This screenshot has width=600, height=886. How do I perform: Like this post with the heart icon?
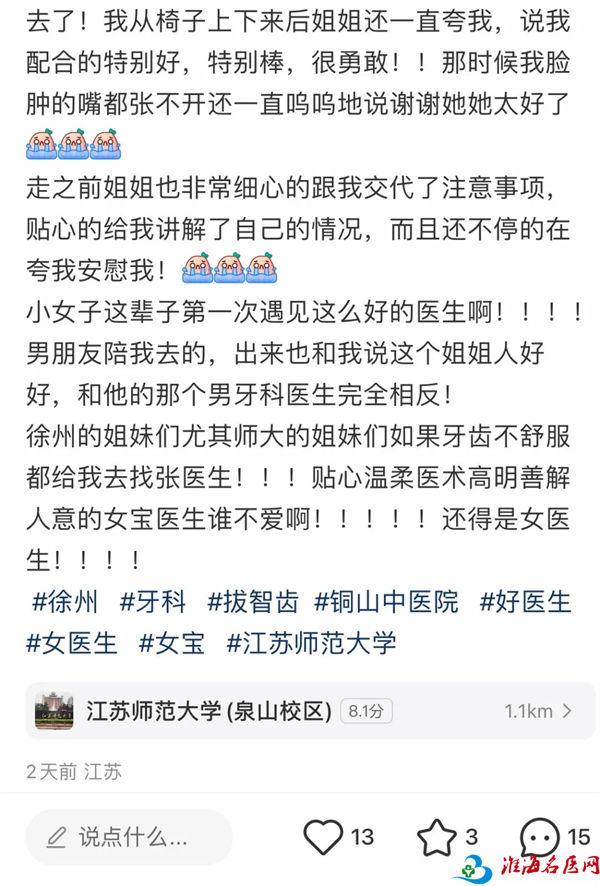click(x=323, y=836)
